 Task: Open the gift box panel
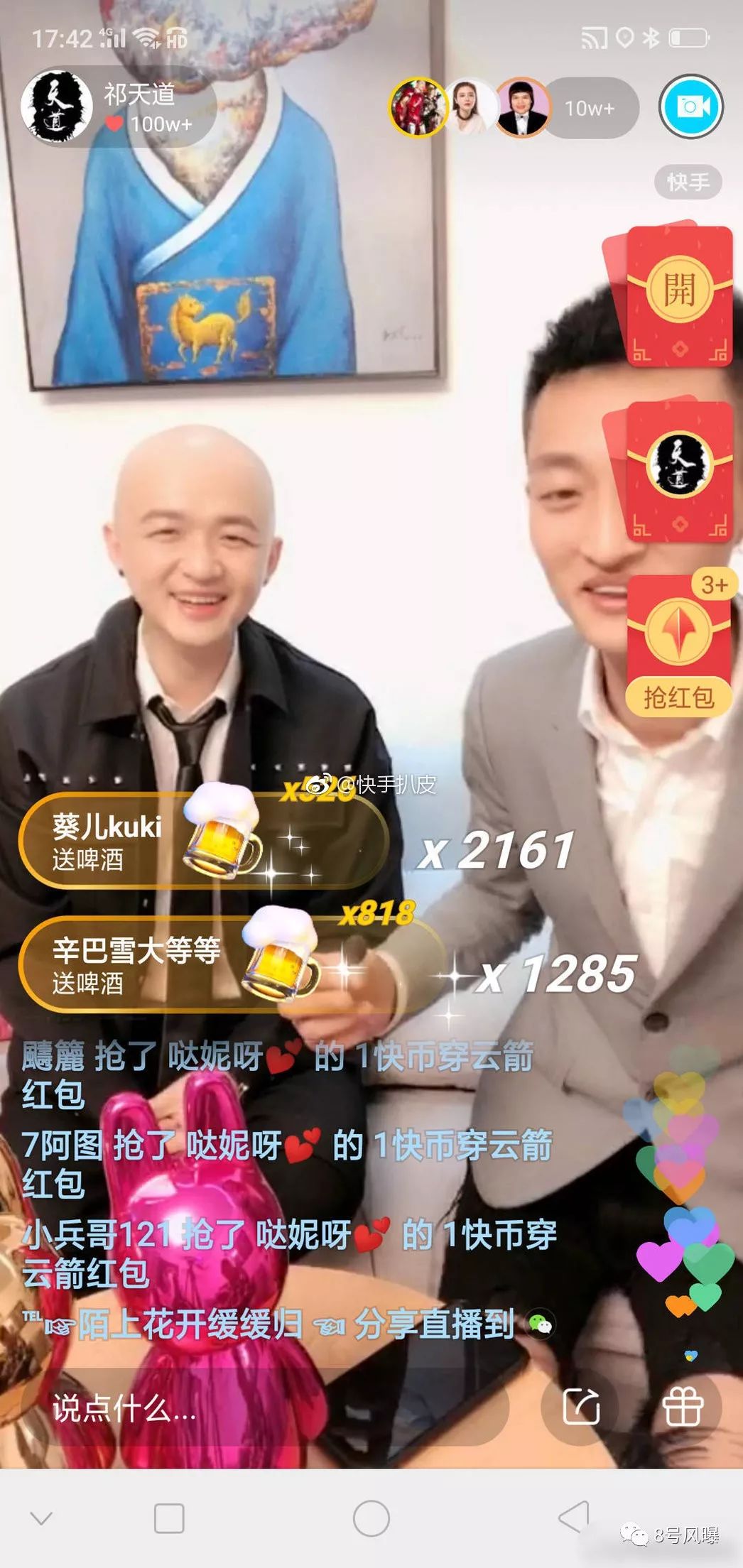683,1408
